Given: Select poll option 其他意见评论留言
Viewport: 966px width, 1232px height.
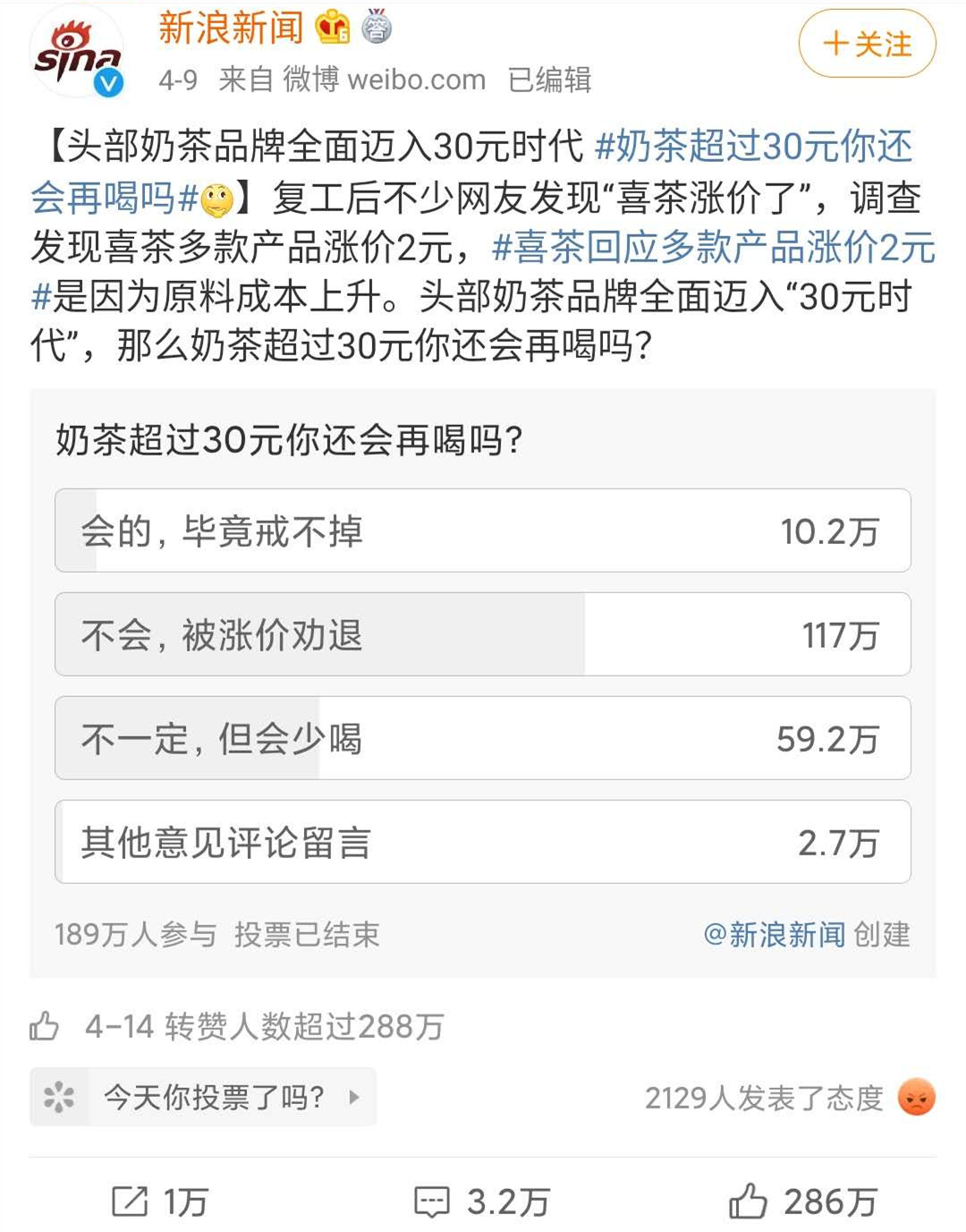Looking at the screenshot, I should click(482, 842).
